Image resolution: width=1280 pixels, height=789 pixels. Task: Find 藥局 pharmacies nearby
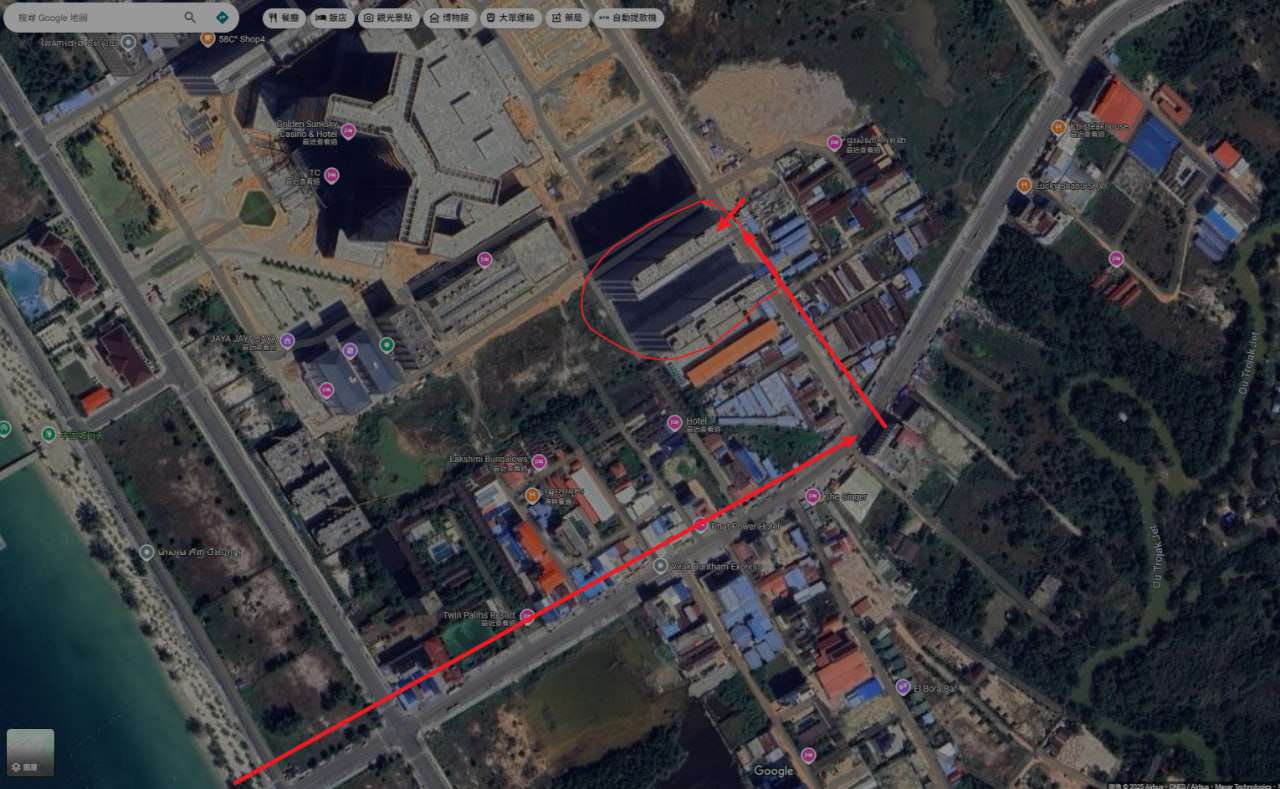click(x=566, y=18)
